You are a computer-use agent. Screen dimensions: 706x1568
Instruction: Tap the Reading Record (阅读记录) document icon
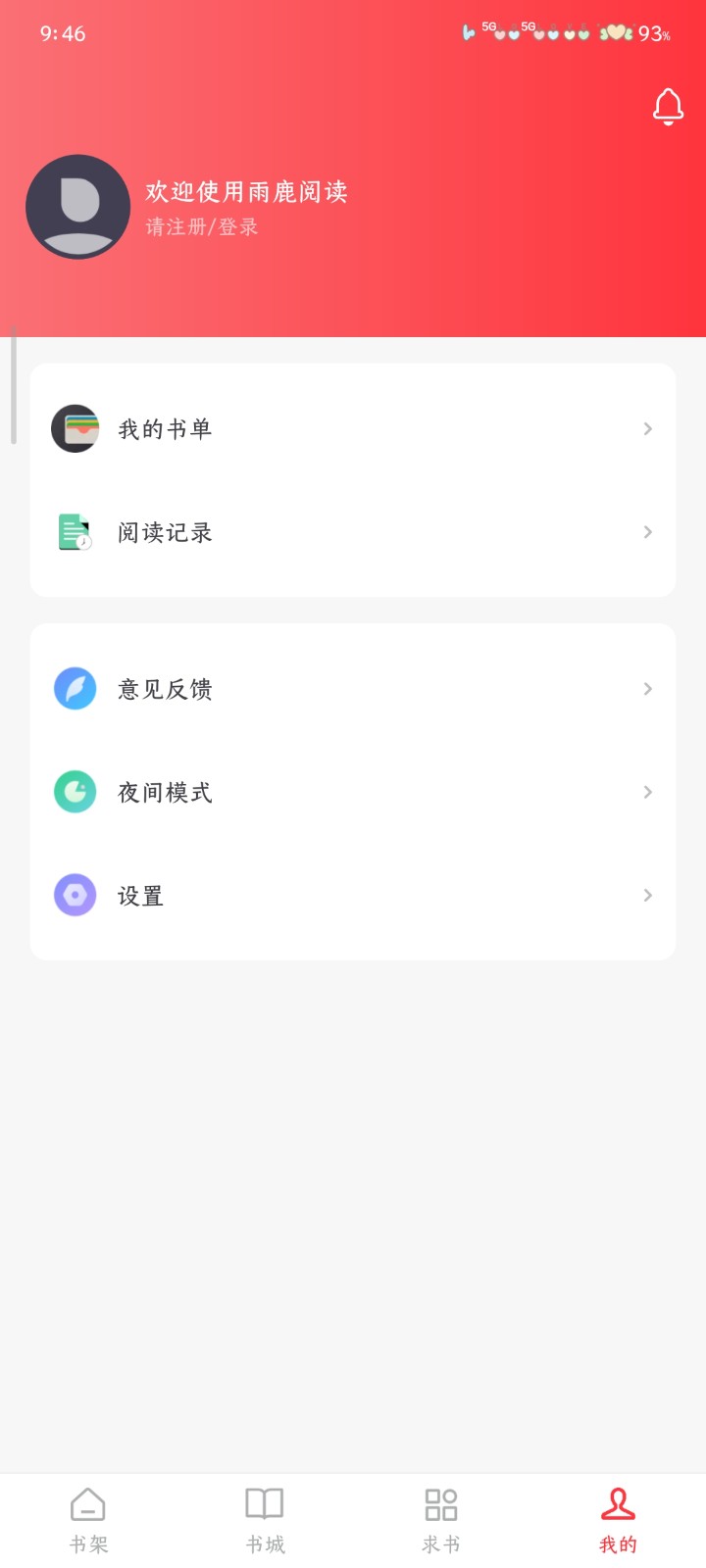click(x=75, y=532)
